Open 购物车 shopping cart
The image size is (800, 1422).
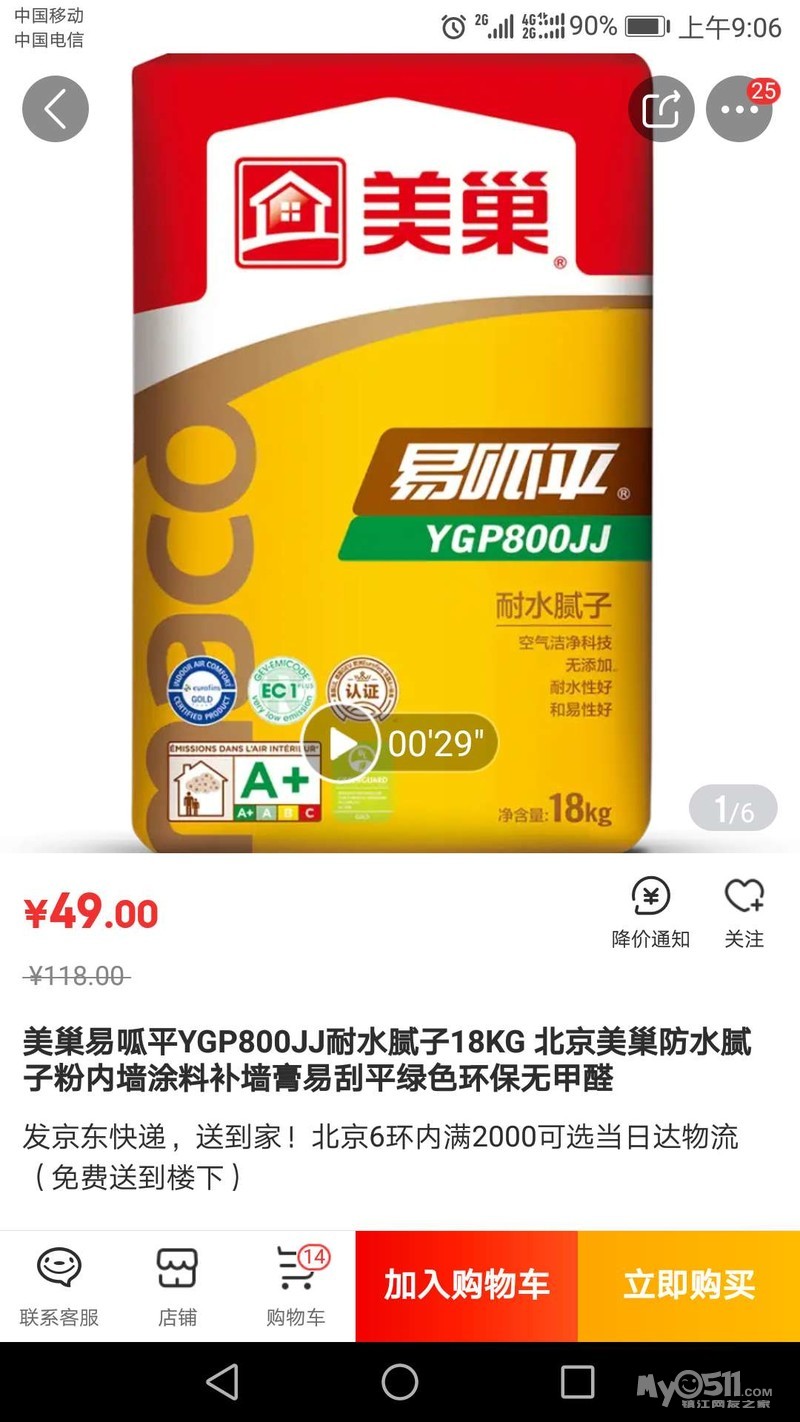(x=296, y=1286)
